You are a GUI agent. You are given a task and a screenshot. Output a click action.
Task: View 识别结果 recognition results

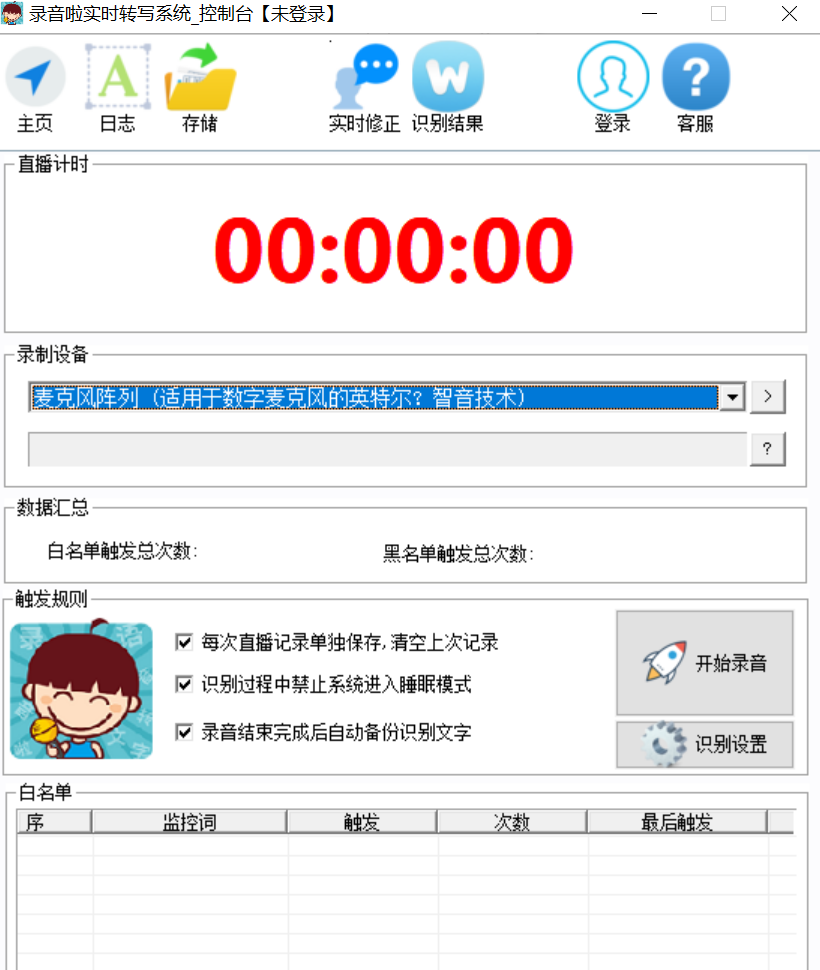click(447, 88)
